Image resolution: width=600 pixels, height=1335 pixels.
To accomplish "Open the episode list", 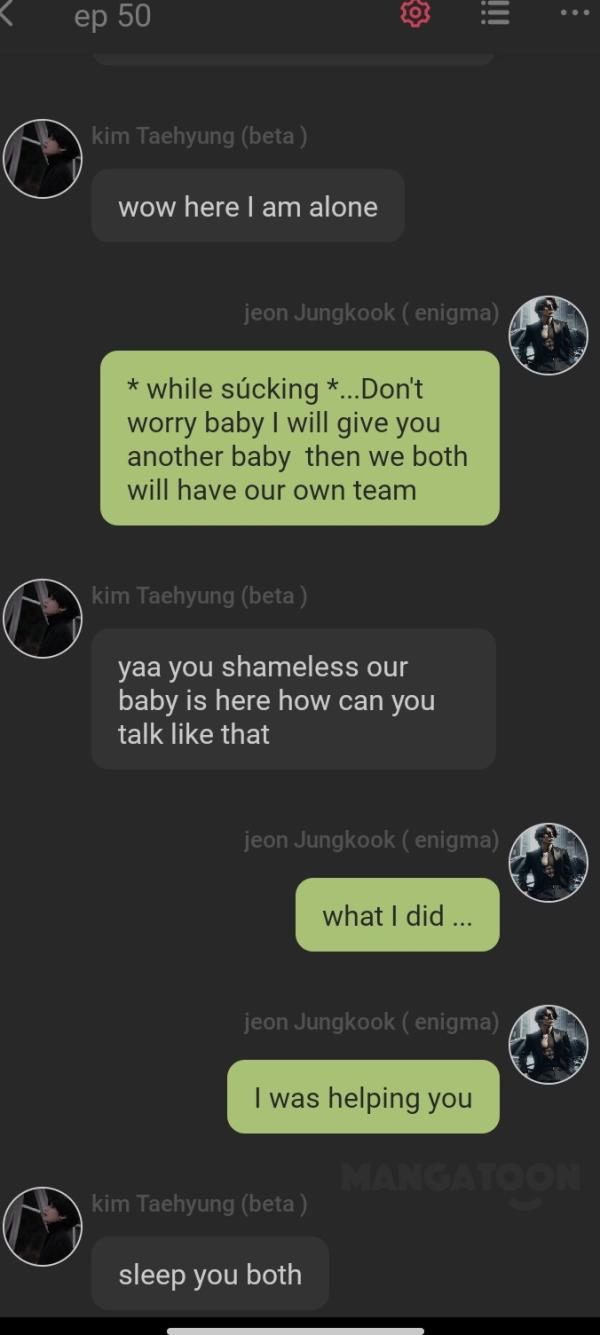I will tap(494, 14).
